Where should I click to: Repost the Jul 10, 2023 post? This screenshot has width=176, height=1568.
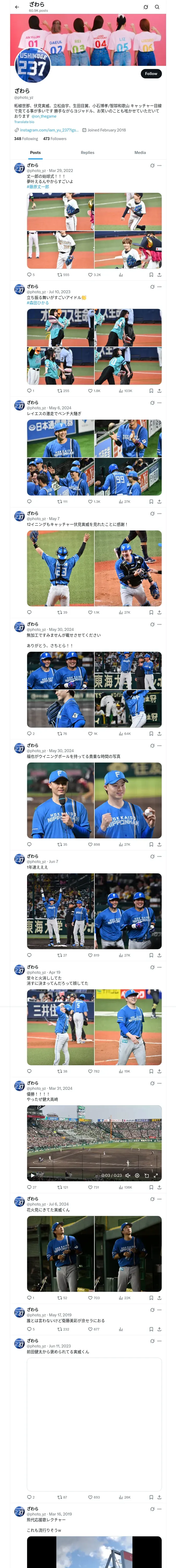[59, 391]
